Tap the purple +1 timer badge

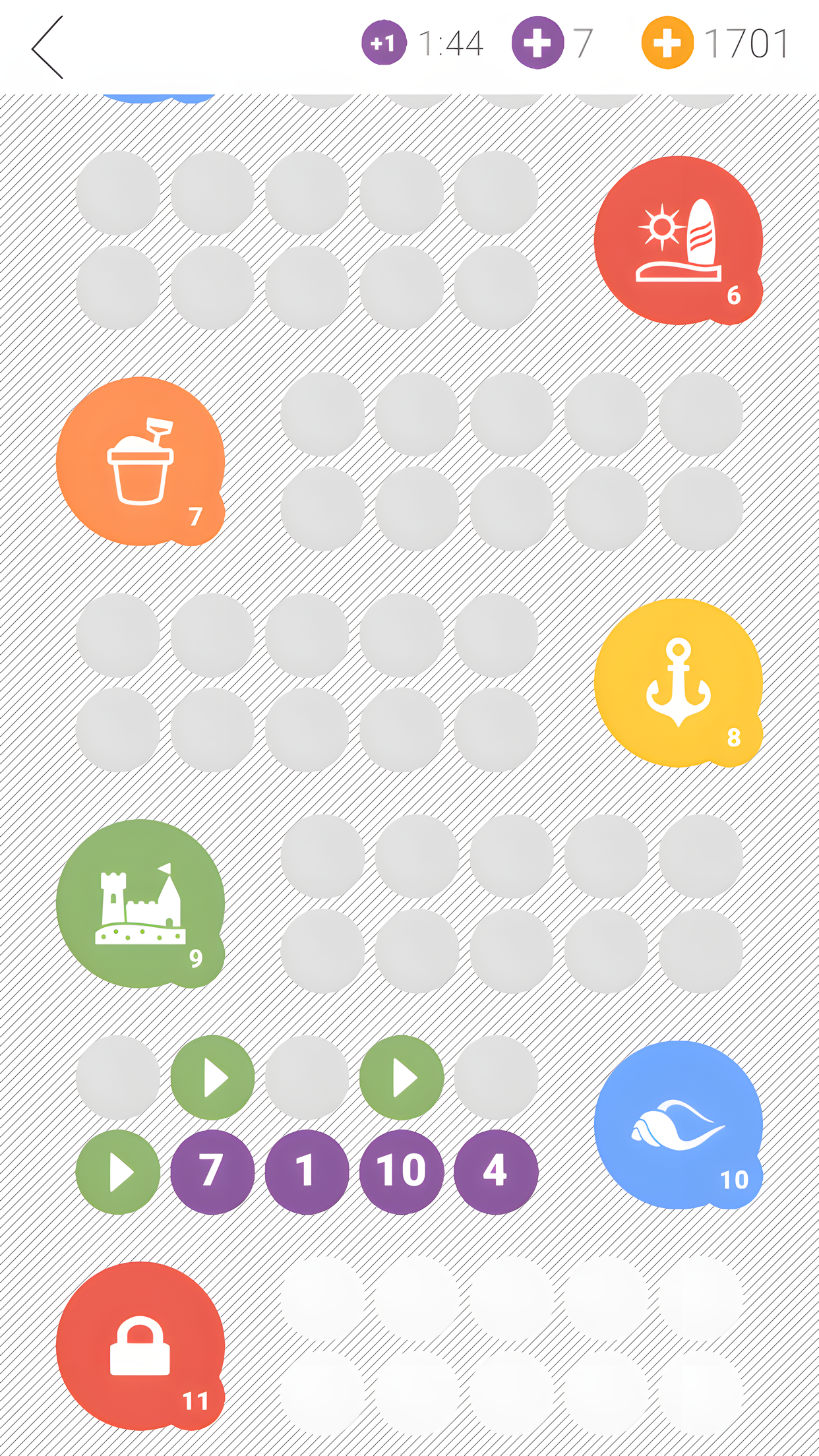(384, 43)
